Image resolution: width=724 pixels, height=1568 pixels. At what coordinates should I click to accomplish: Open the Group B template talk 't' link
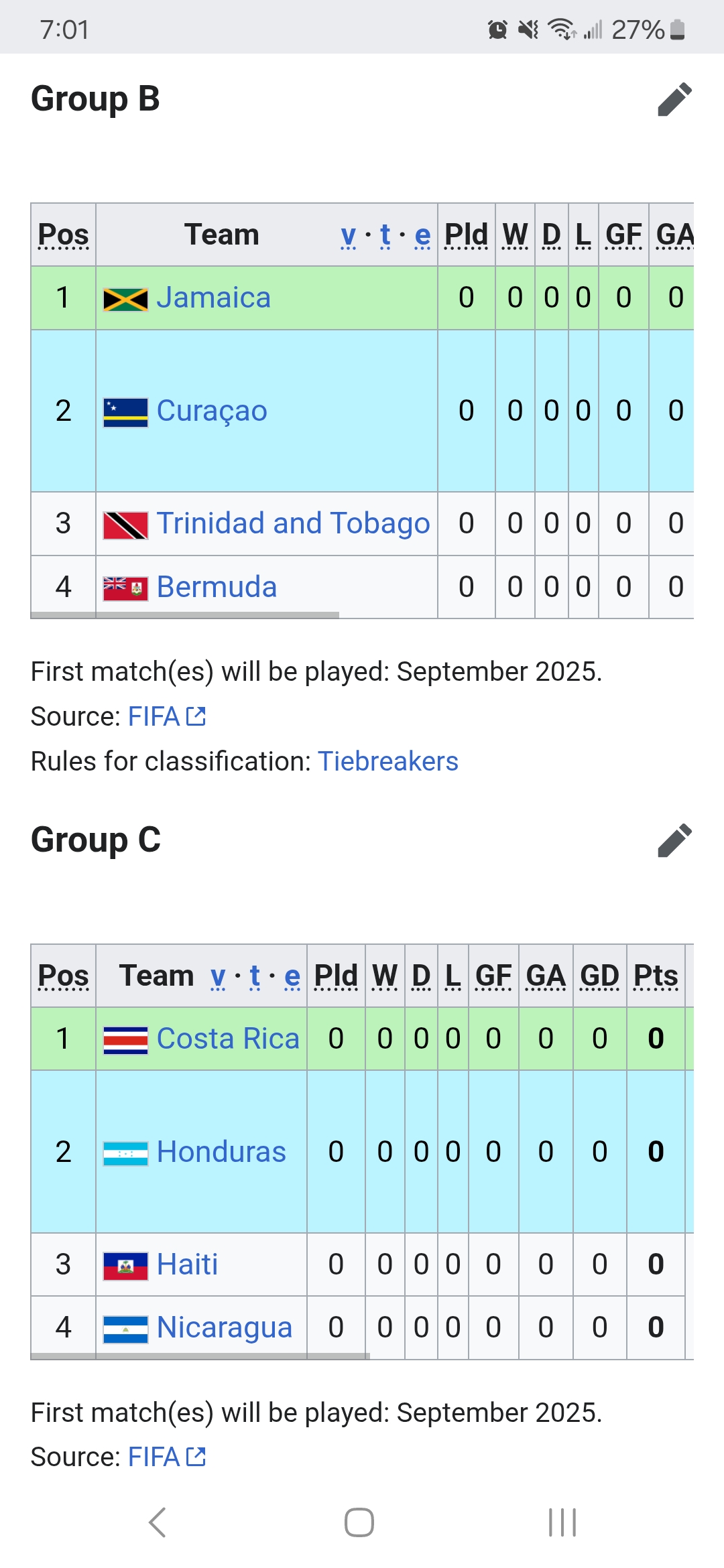coord(385,235)
